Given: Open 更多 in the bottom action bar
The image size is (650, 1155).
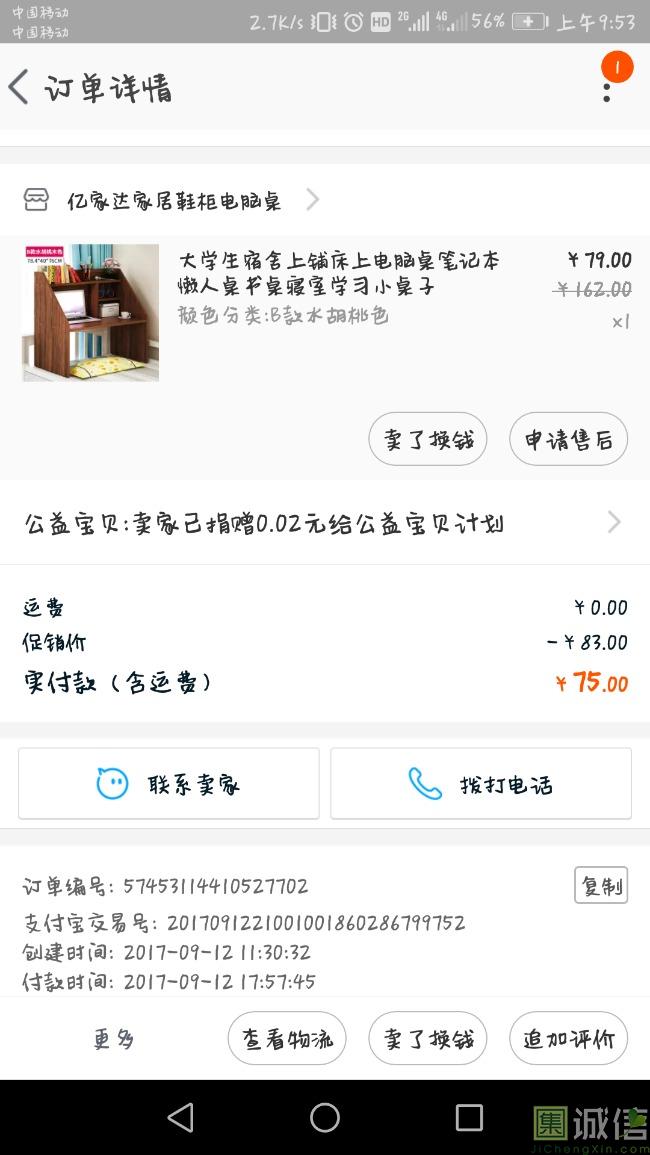Looking at the screenshot, I should point(114,1039).
